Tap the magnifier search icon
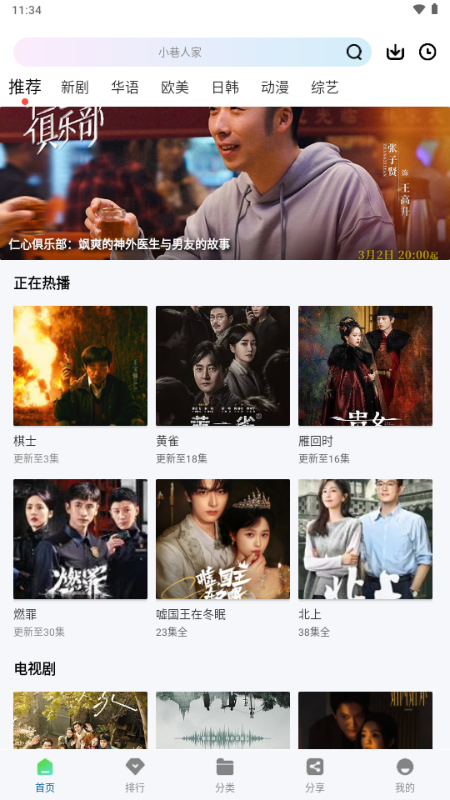 pyautogui.click(x=354, y=52)
